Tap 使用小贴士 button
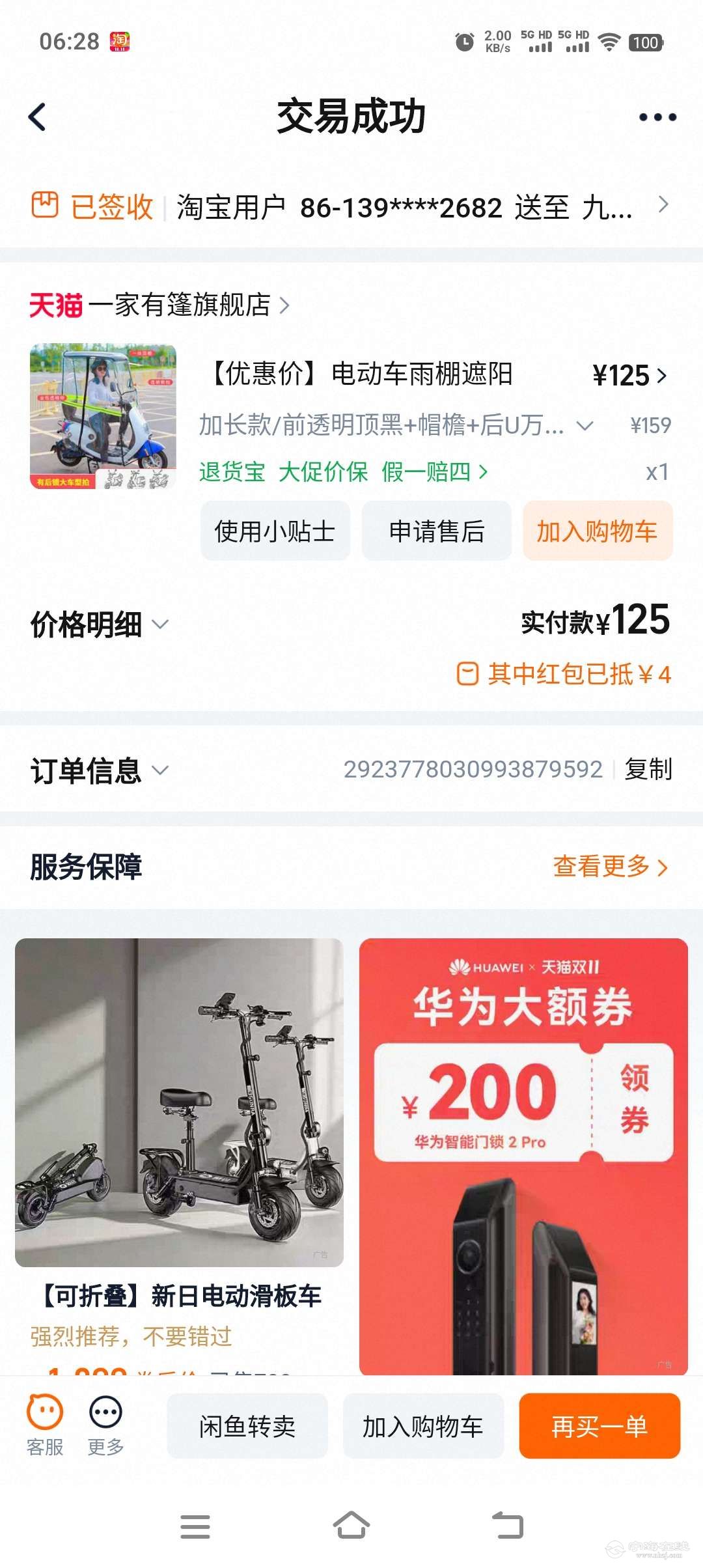The image size is (703, 1568). pyautogui.click(x=275, y=531)
